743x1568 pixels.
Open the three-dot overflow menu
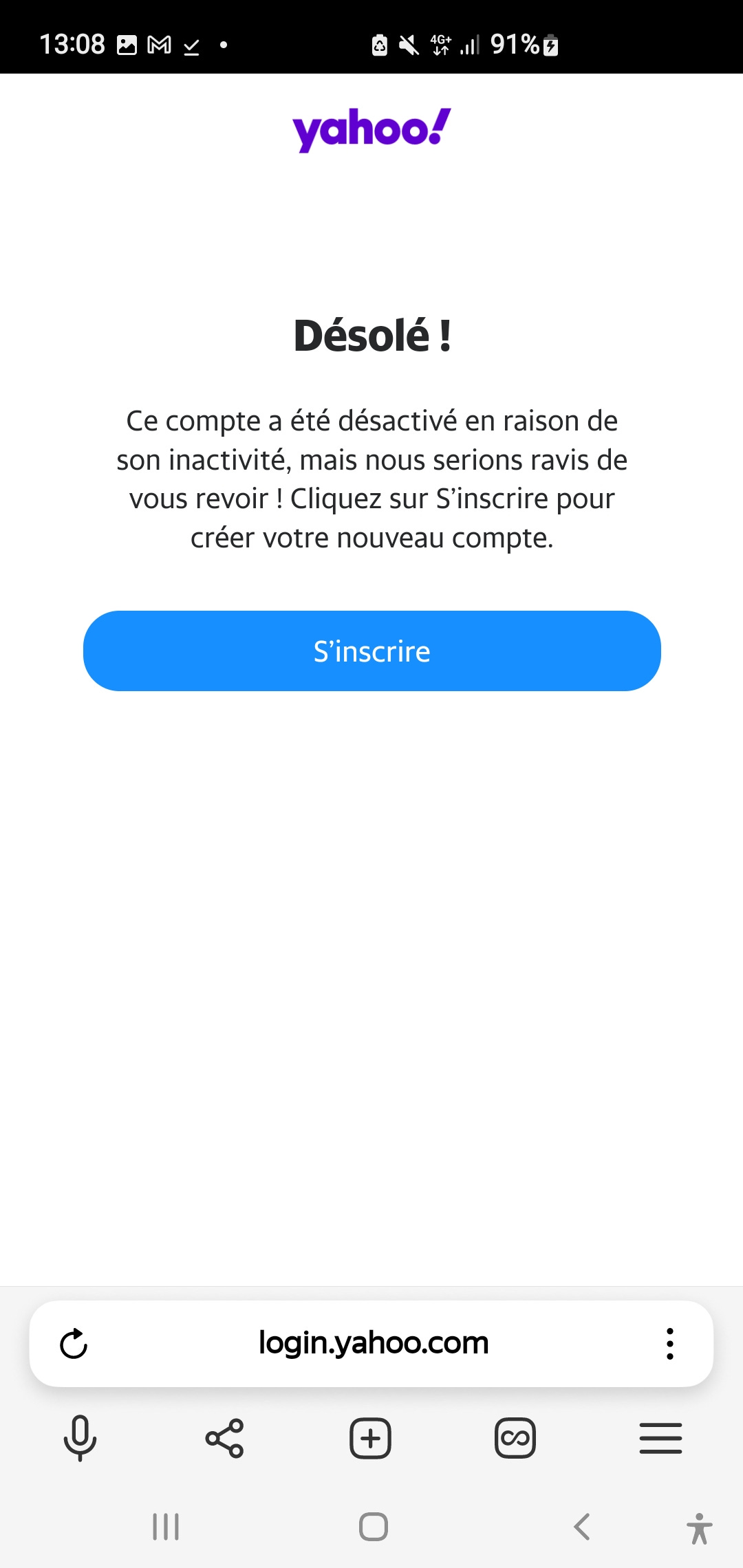tap(669, 1344)
